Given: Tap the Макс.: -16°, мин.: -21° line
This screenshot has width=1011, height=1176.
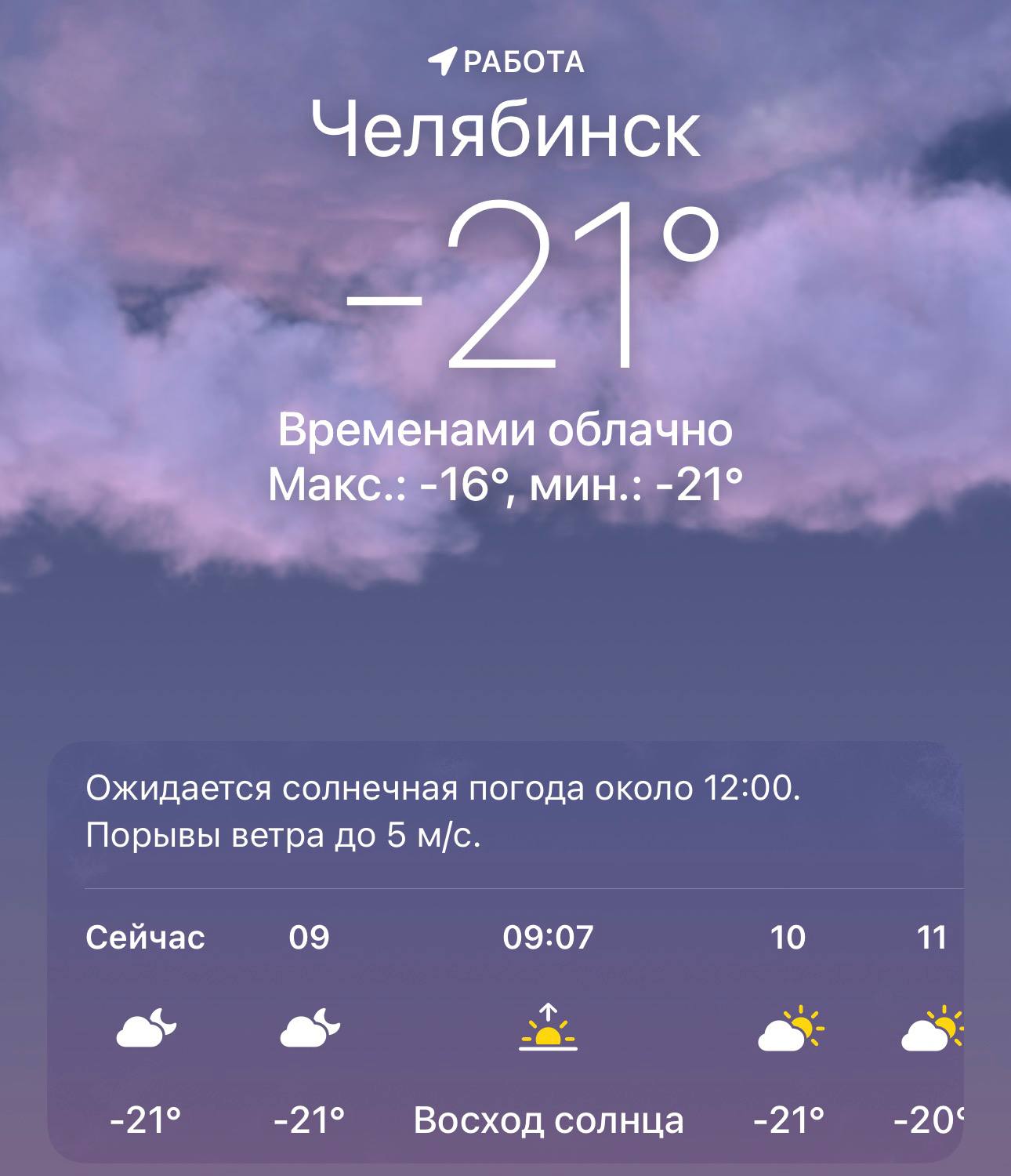Looking at the screenshot, I should pos(505,482).
